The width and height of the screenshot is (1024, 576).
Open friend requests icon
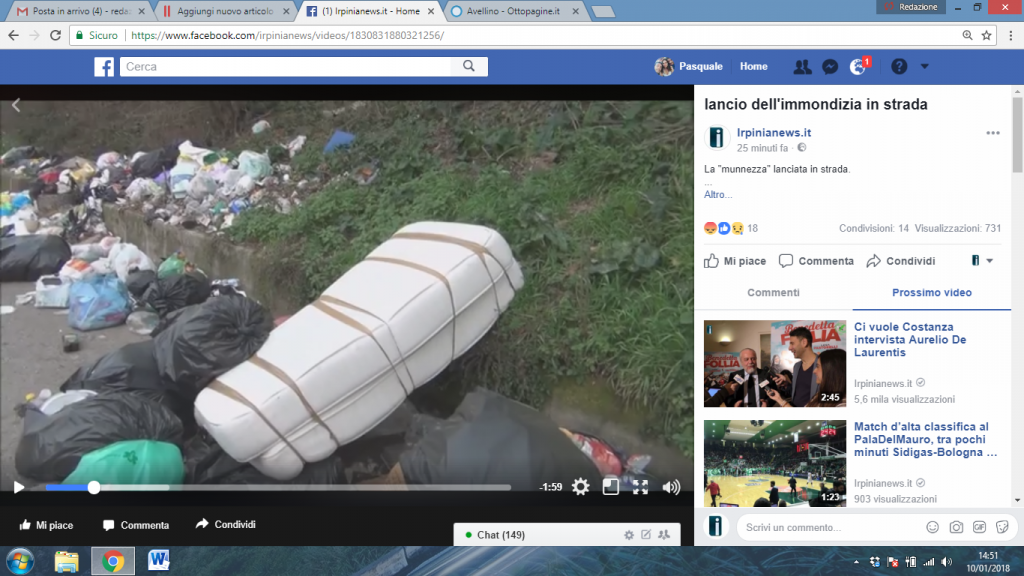click(802, 67)
